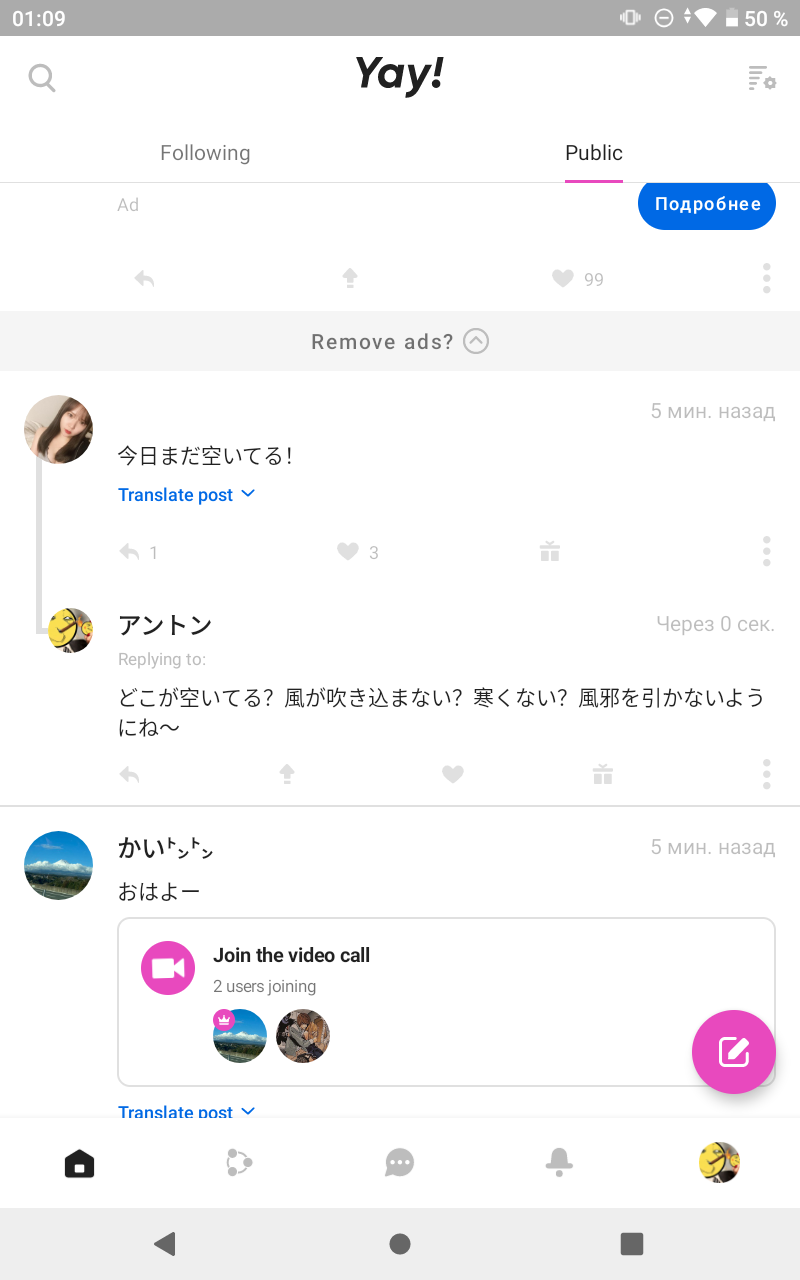Switch to the Following tab
800x1280 pixels.
205,153
